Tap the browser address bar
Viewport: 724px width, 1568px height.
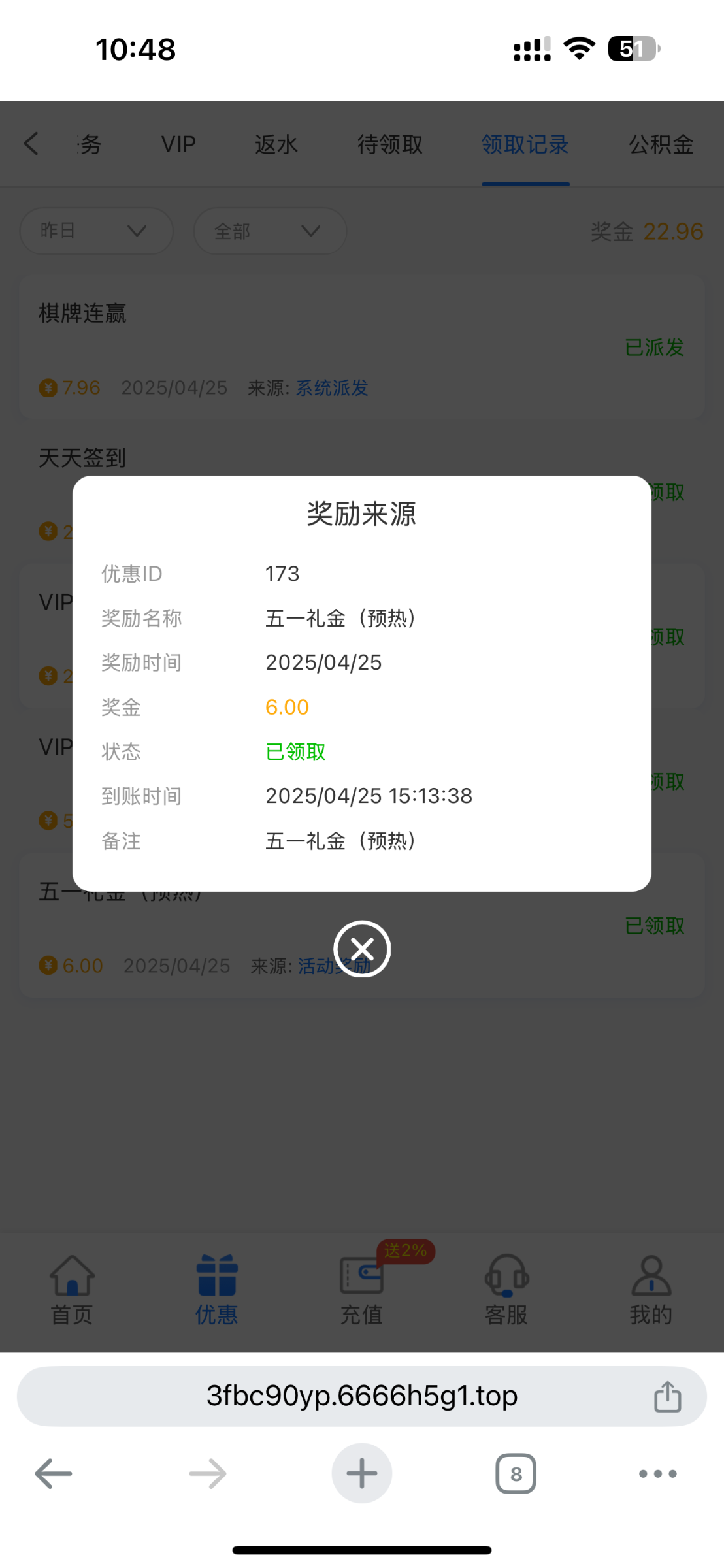pyautogui.click(x=362, y=1396)
